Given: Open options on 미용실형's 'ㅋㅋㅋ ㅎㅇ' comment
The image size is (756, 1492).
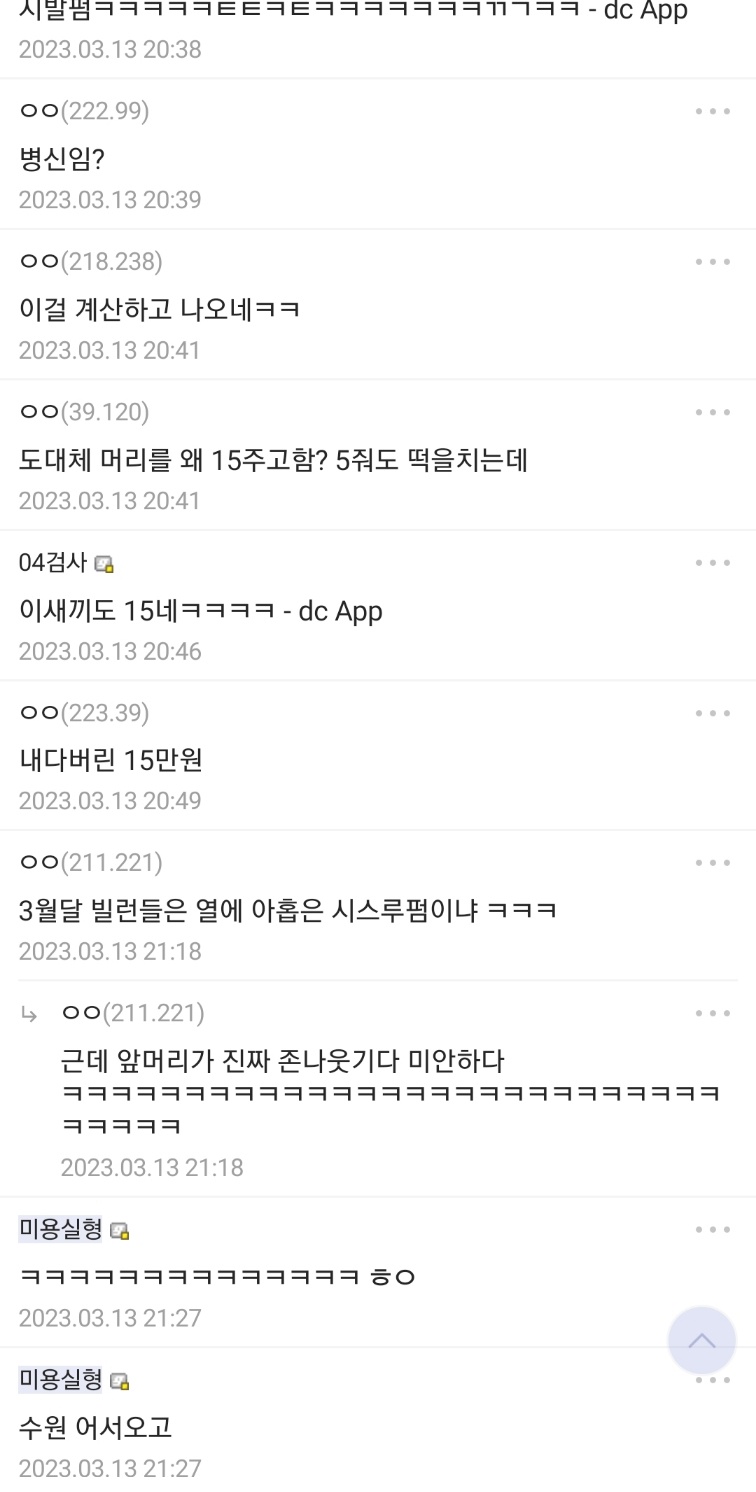Looking at the screenshot, I should tap(713, 1230).
